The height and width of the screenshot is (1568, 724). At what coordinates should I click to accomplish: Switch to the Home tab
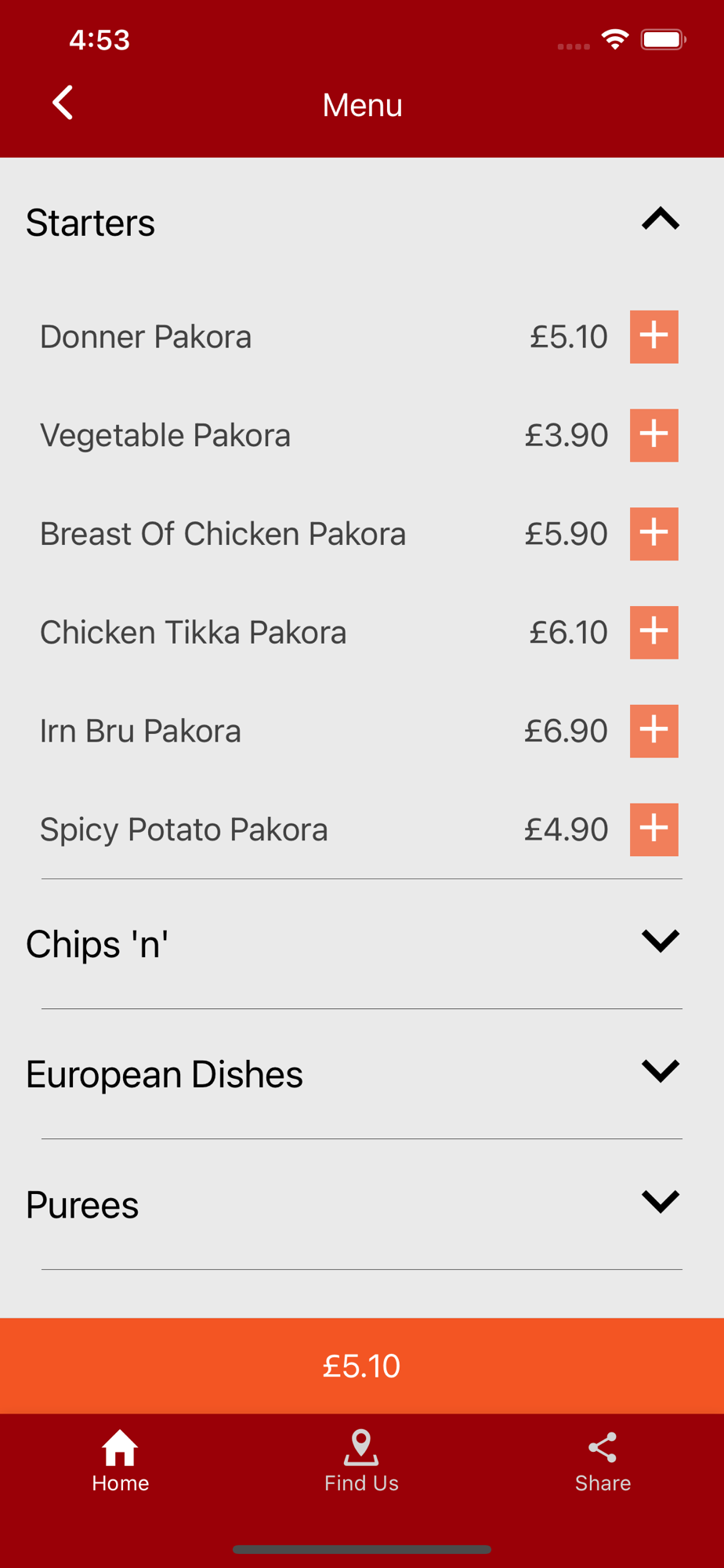[121, 1461]
